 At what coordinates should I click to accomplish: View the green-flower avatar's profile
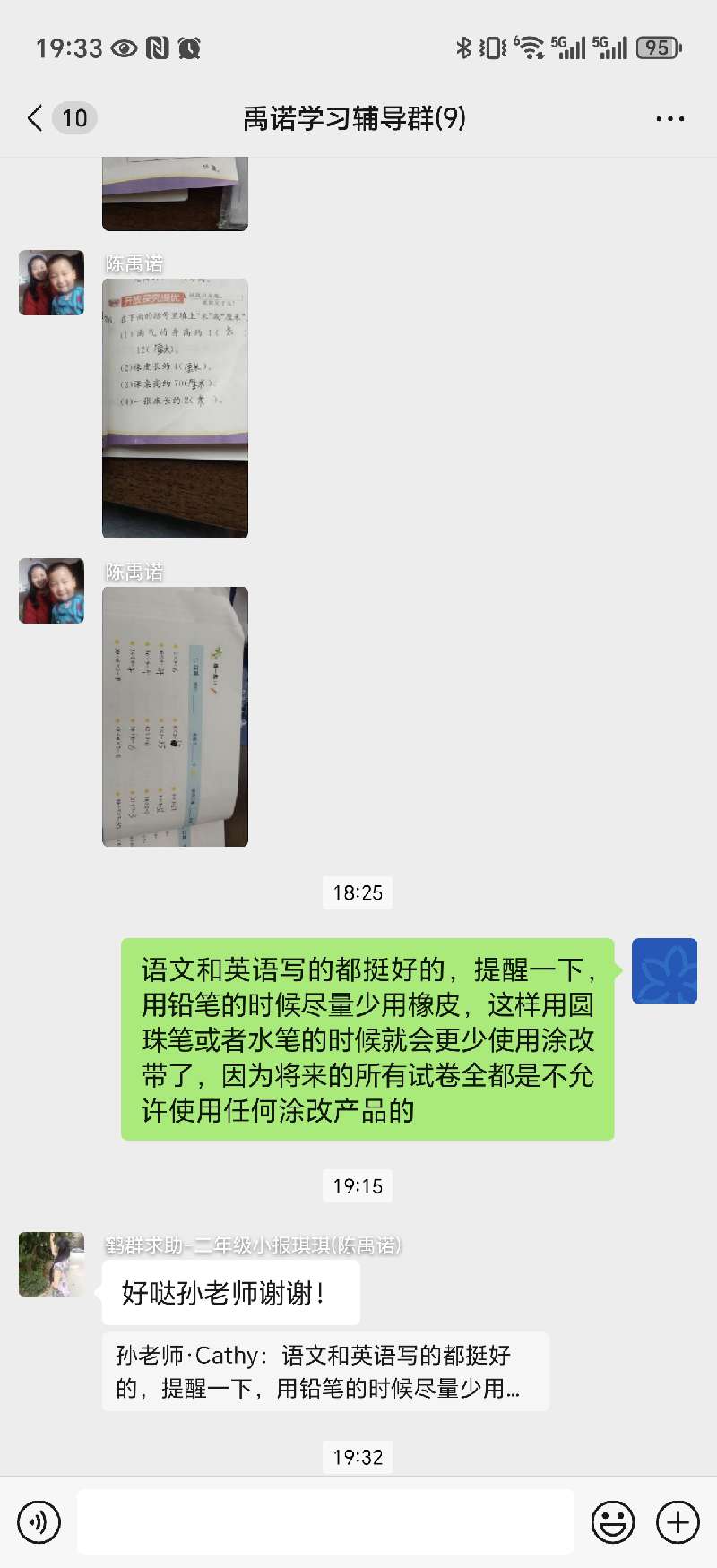[664, 970]
